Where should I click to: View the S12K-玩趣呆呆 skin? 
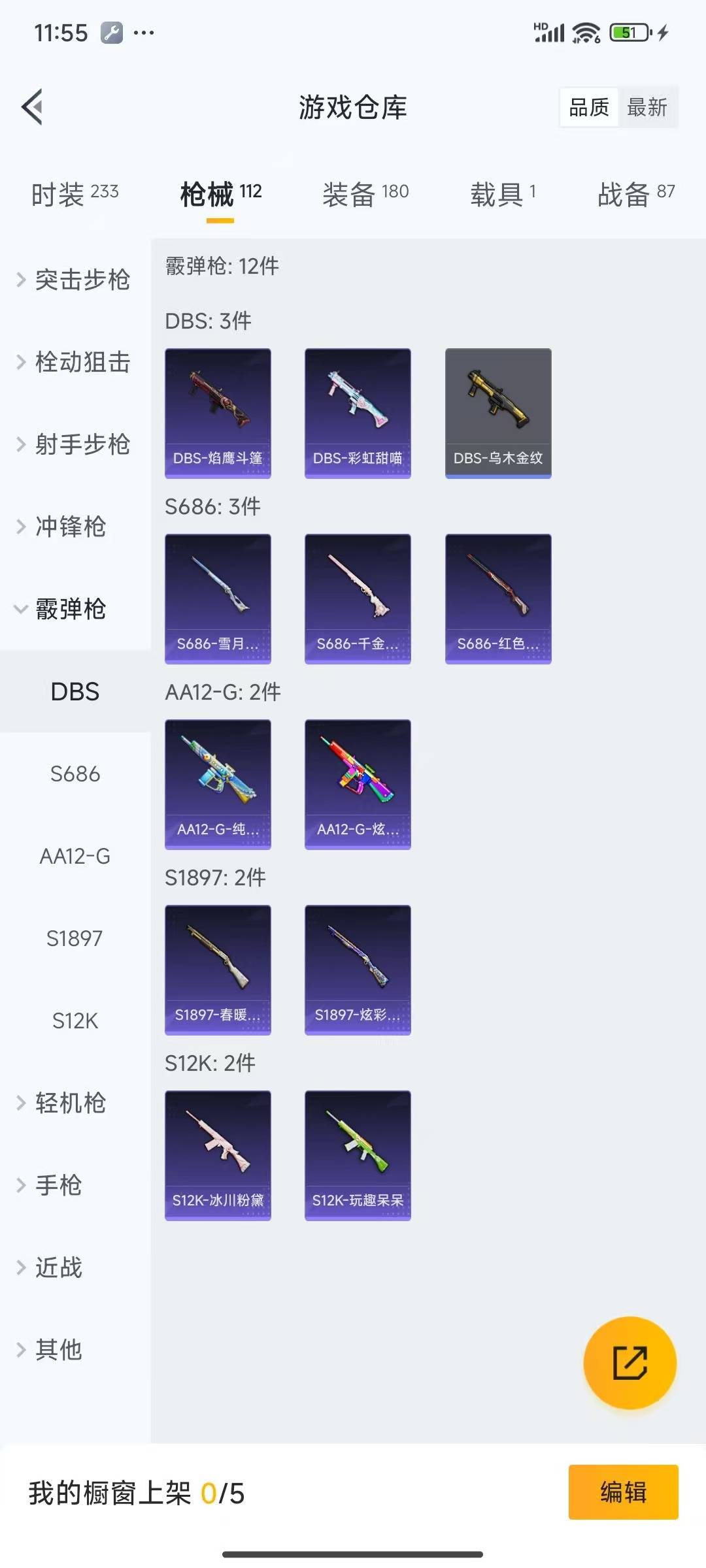pyautogui.click(x=358, y=1155)
